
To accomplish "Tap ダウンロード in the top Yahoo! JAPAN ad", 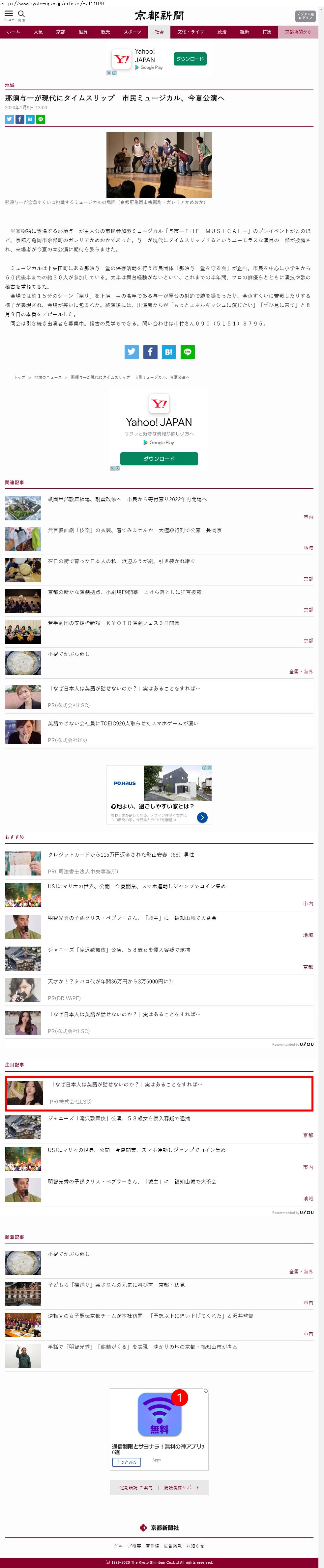I will (x=190, y=59).
